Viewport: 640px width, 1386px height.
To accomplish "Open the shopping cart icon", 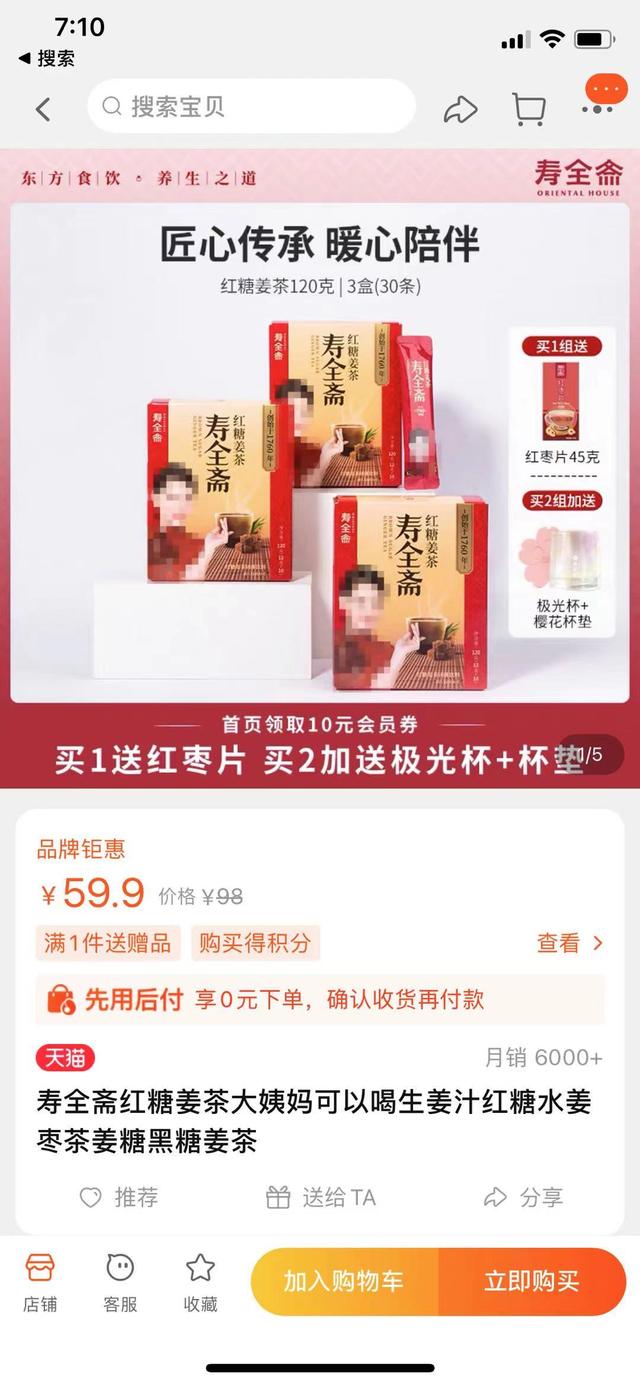I will point(528,109).
